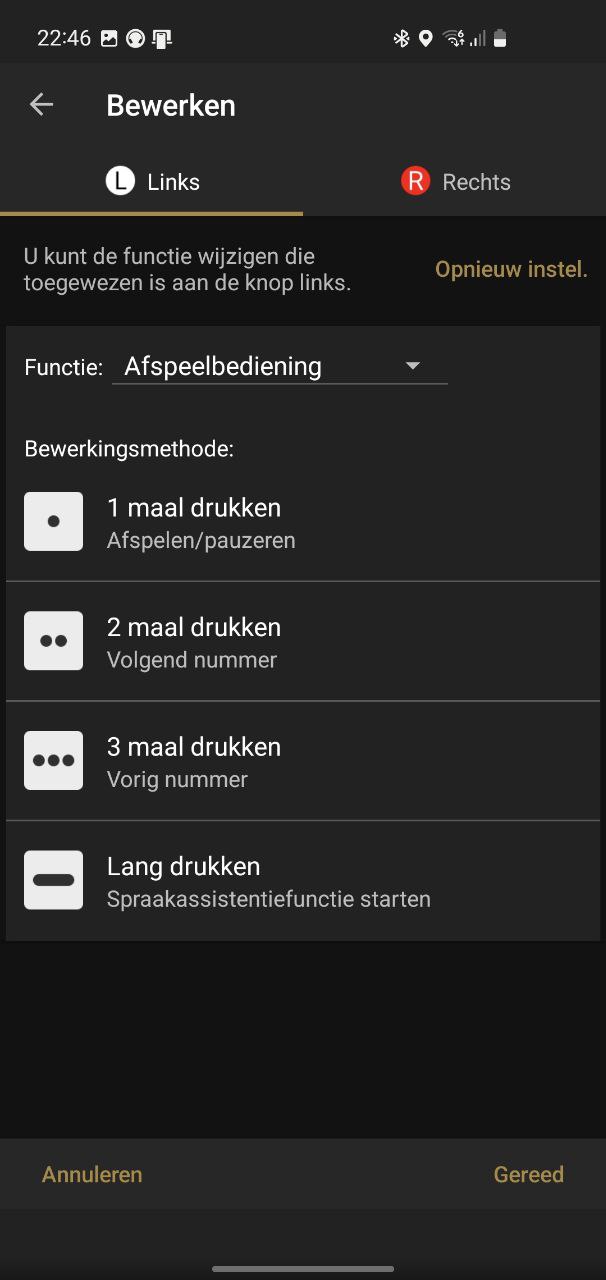606x1280 pixels.
Task: Confirm changes with Gereed
Action: [x=528, y=1174]
